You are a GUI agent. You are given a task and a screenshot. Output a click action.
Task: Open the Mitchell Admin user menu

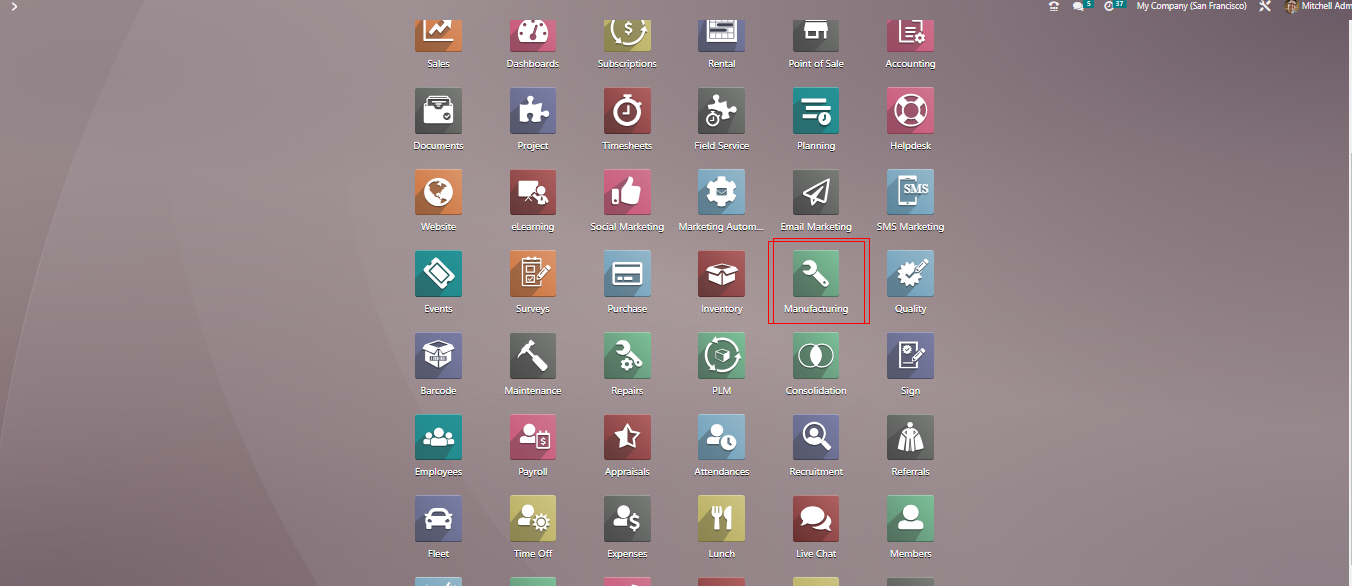tap(1318, 6)
